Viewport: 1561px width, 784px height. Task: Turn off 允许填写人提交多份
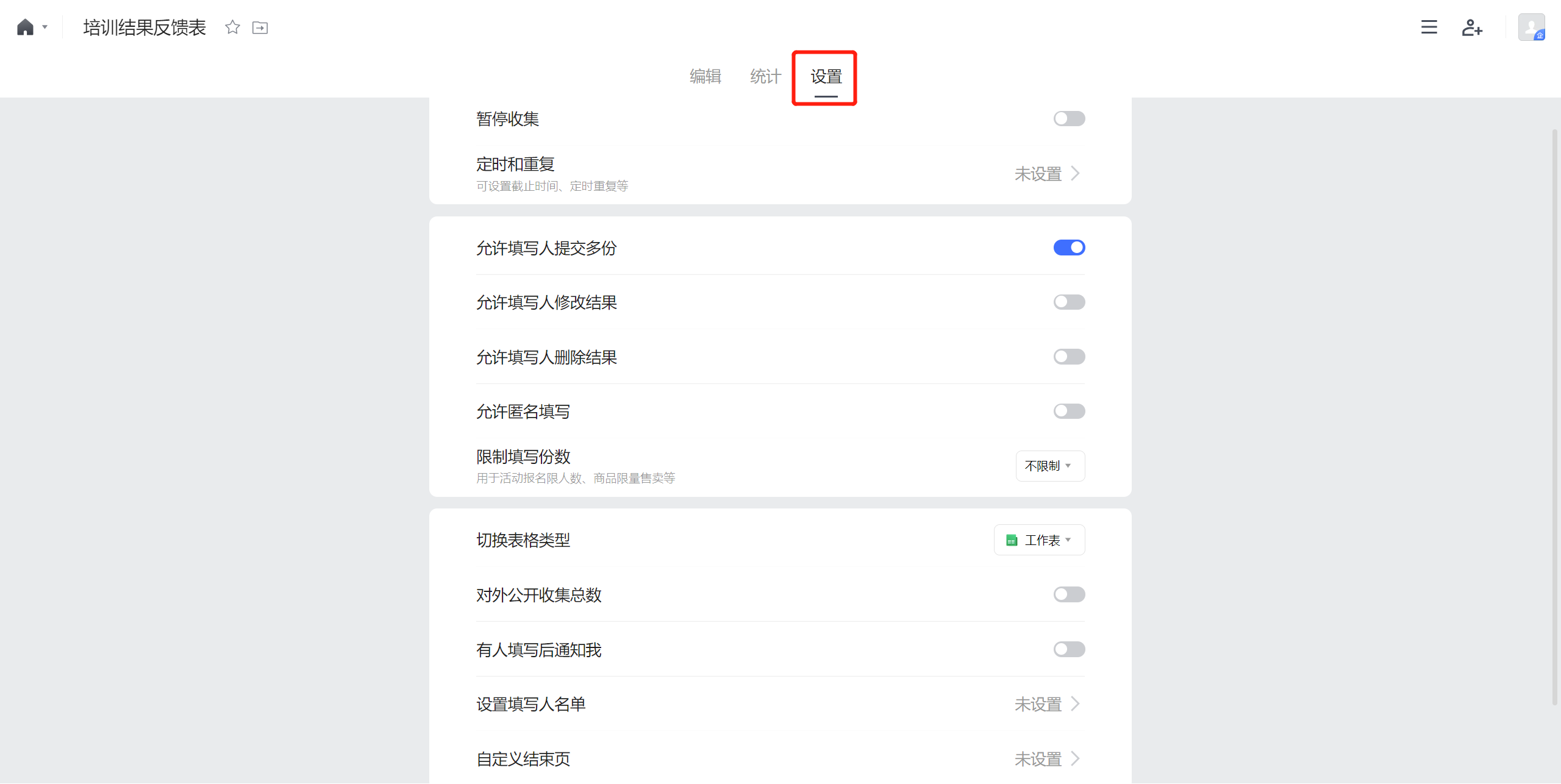click(1069, 248)
